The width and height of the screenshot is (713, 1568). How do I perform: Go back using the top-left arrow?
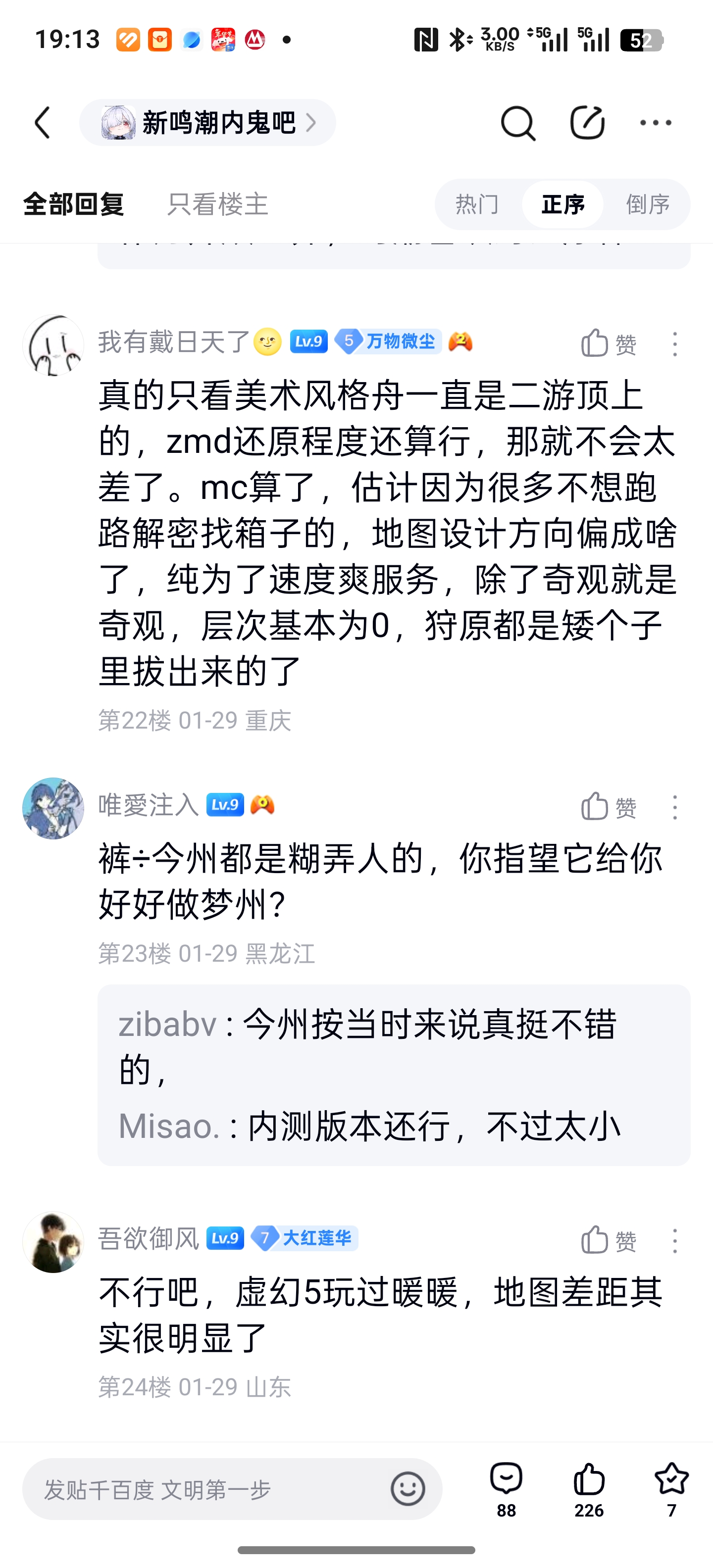[x=42, y=123]
